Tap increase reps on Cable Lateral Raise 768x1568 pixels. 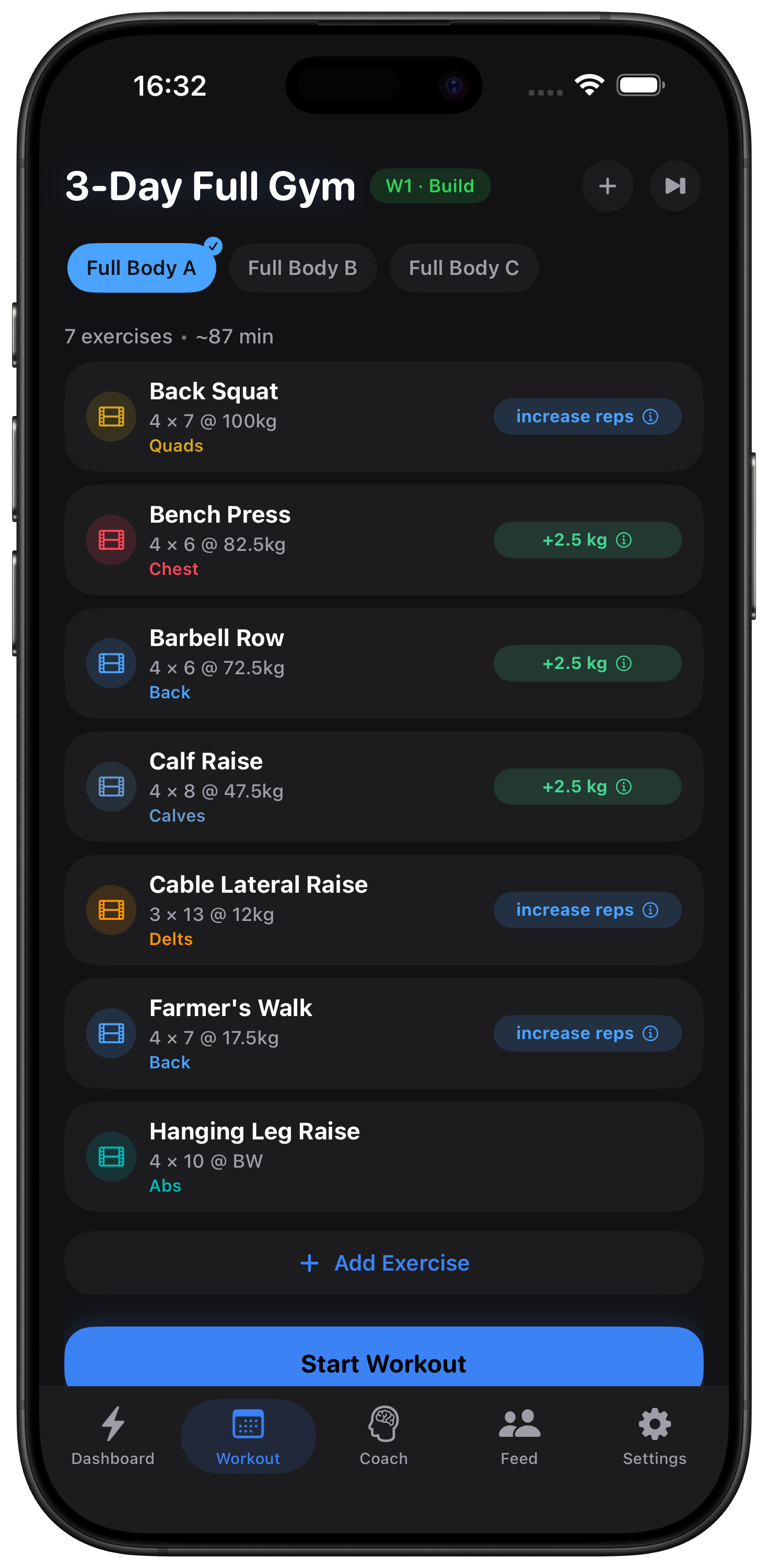(587, 910)
